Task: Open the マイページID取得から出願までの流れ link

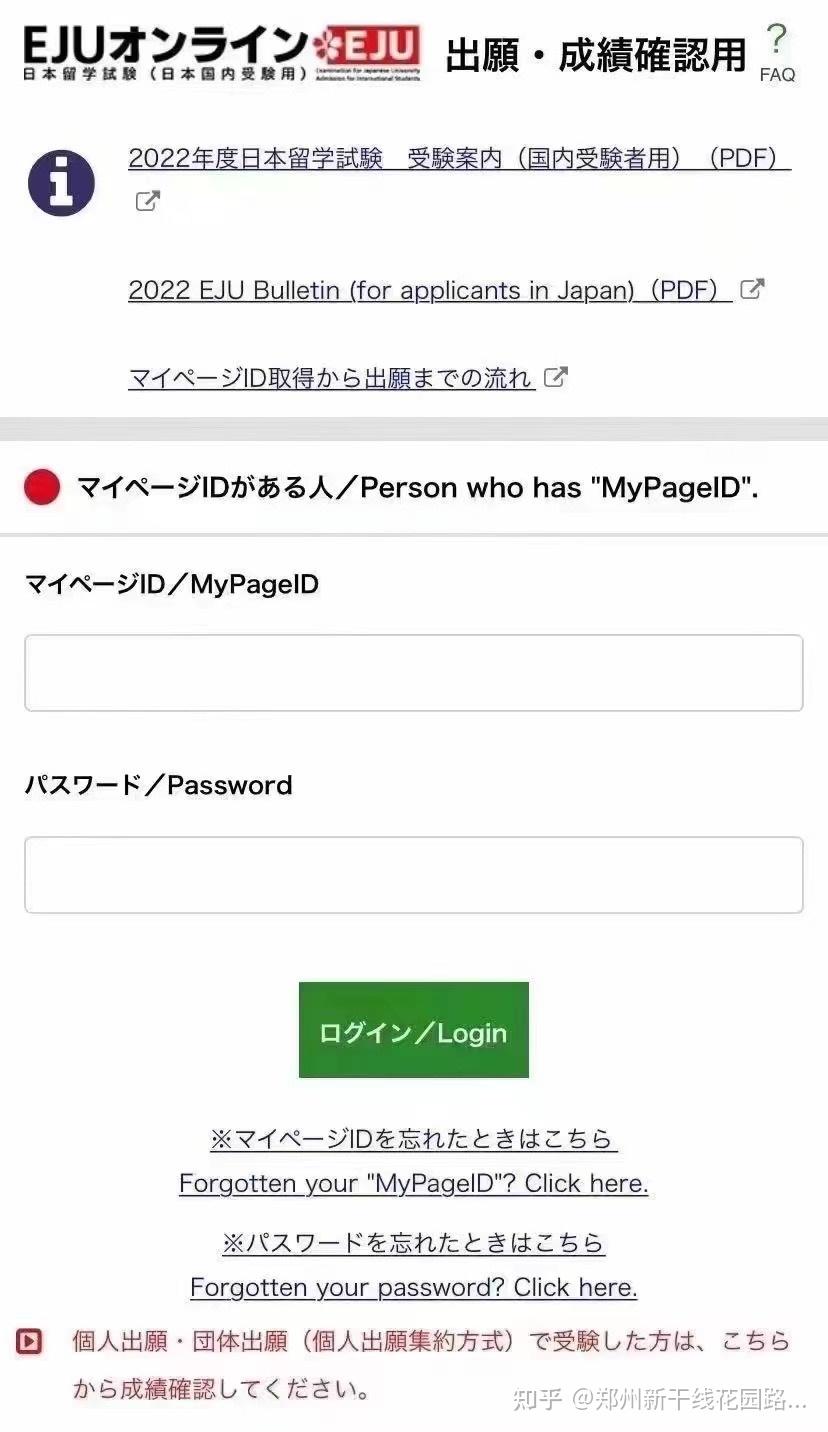Action: [330, 377]
